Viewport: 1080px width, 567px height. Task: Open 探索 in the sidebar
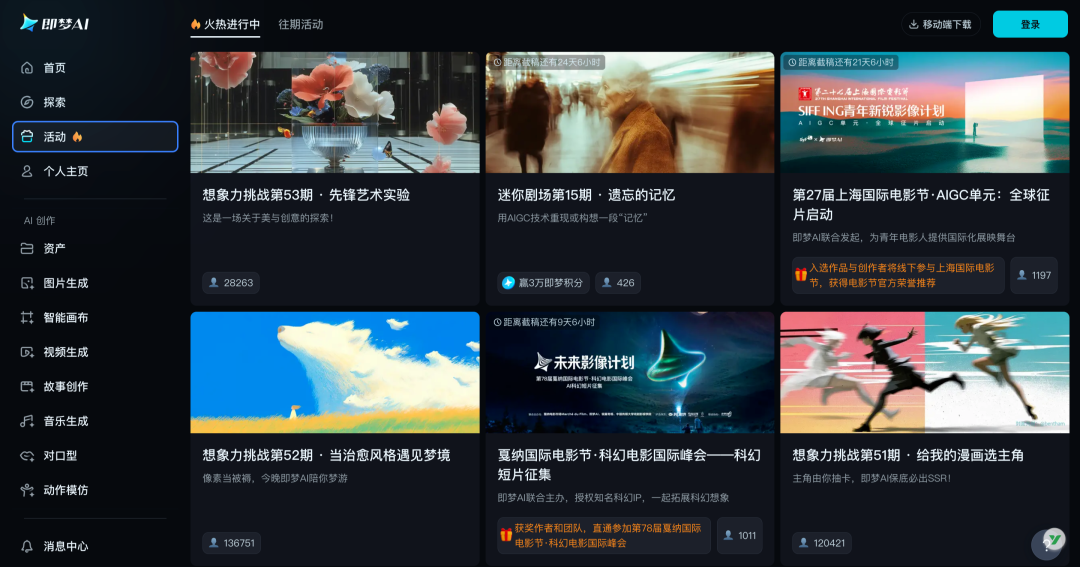(x=55, y=102)
